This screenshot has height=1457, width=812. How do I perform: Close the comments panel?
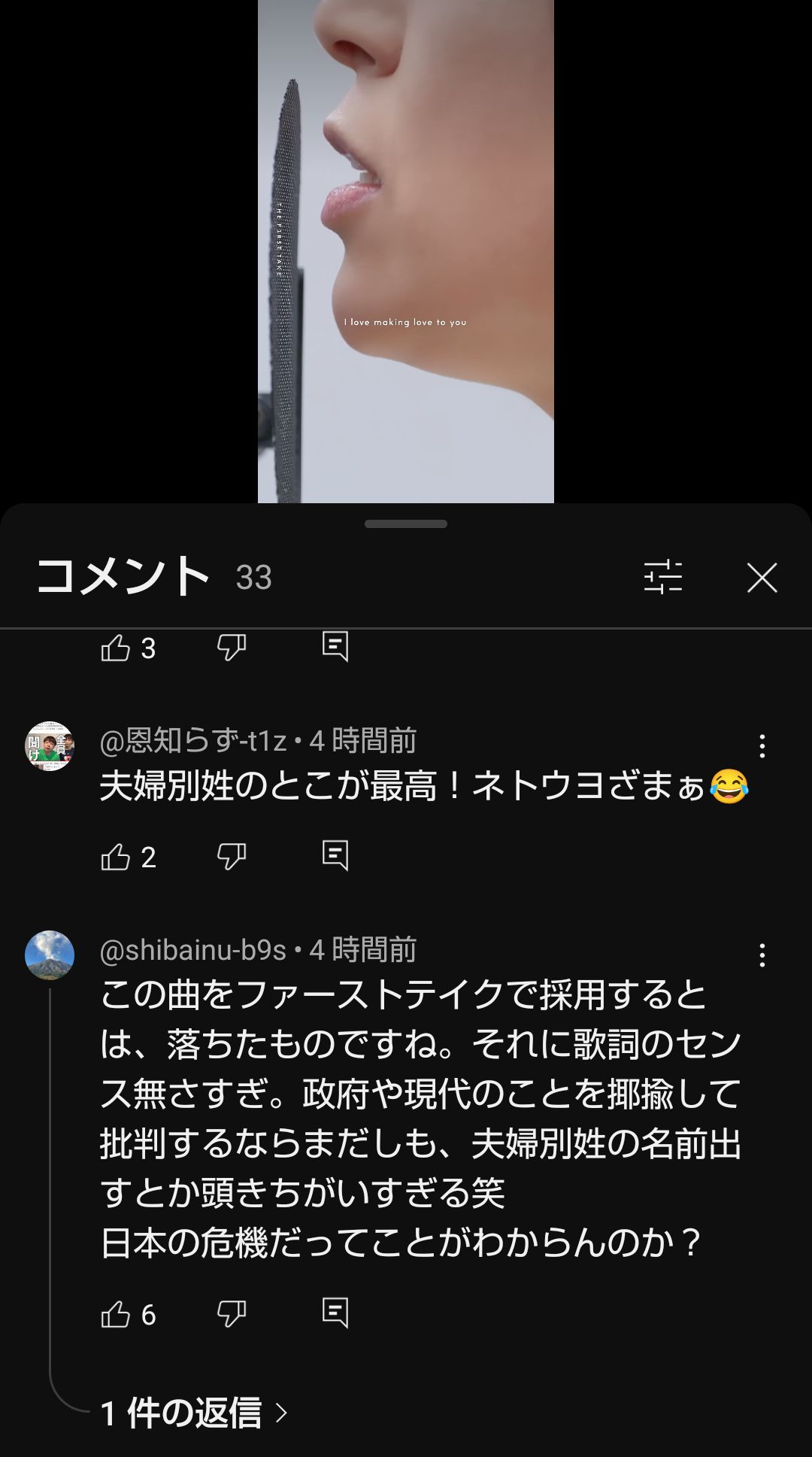click(762, 578)
